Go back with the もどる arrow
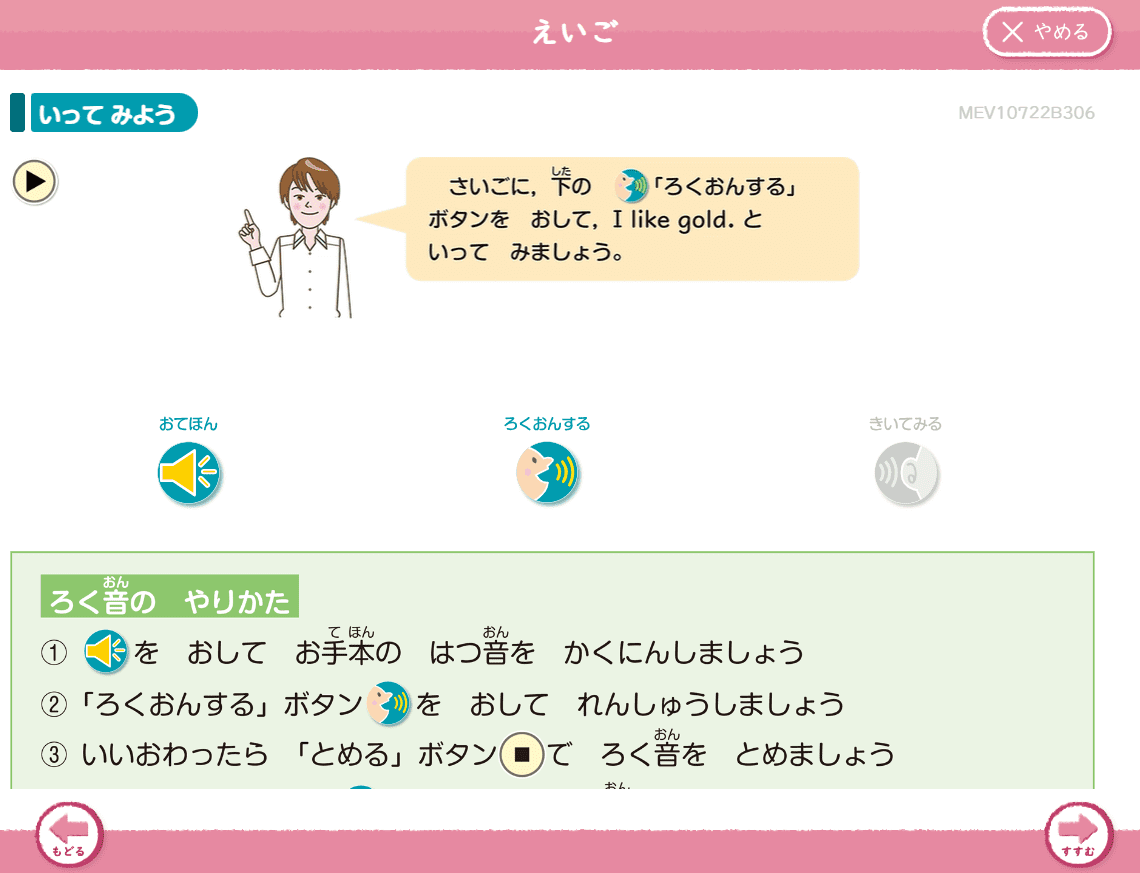 (69, 834)
